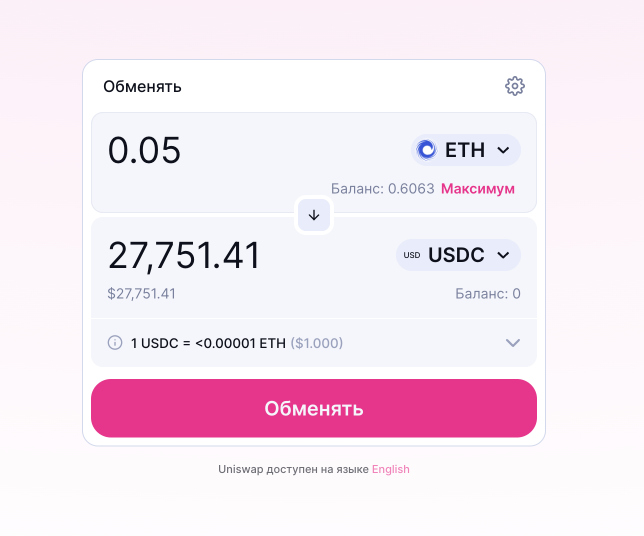This screenshot has height=536, width=644.
Task: Expand the 1 USDC rate details
Action: pyautogui.click(x=513, y=343)
